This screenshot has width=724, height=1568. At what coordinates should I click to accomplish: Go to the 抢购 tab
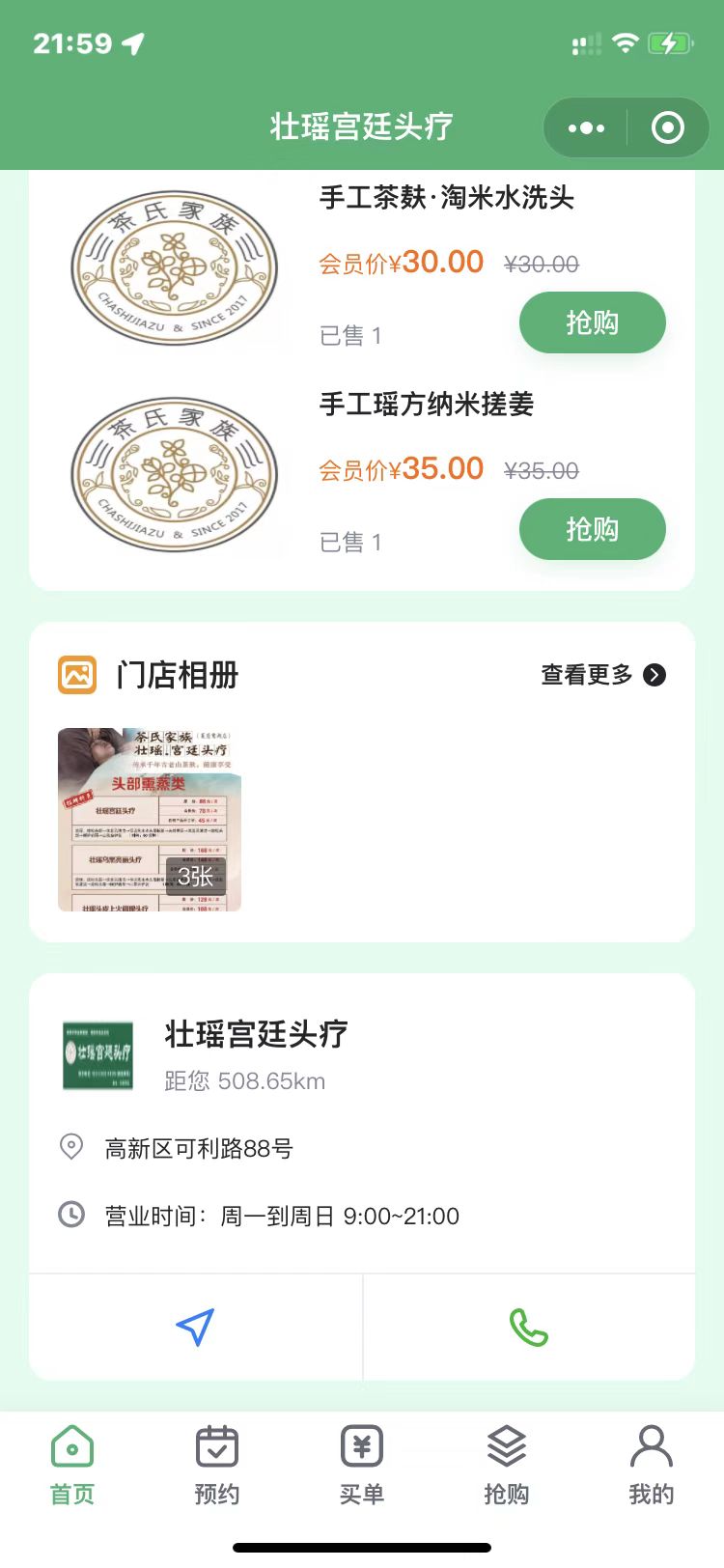click(x=507, y=1466)
